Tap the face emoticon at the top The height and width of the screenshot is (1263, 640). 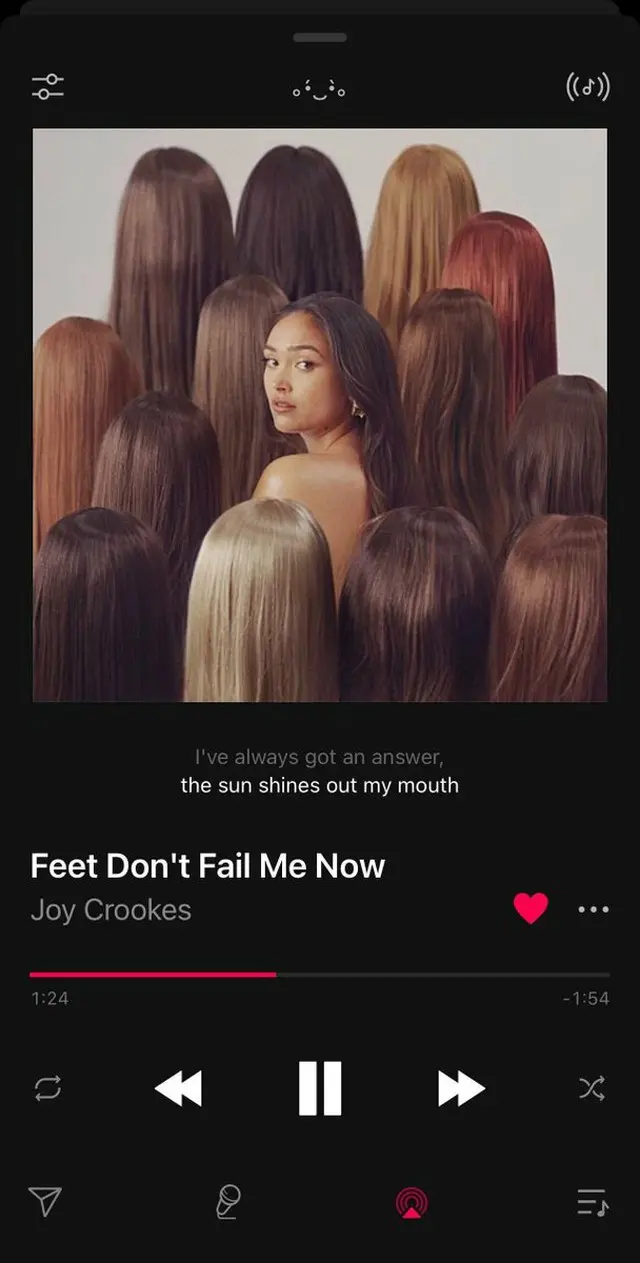click(319, 90)
